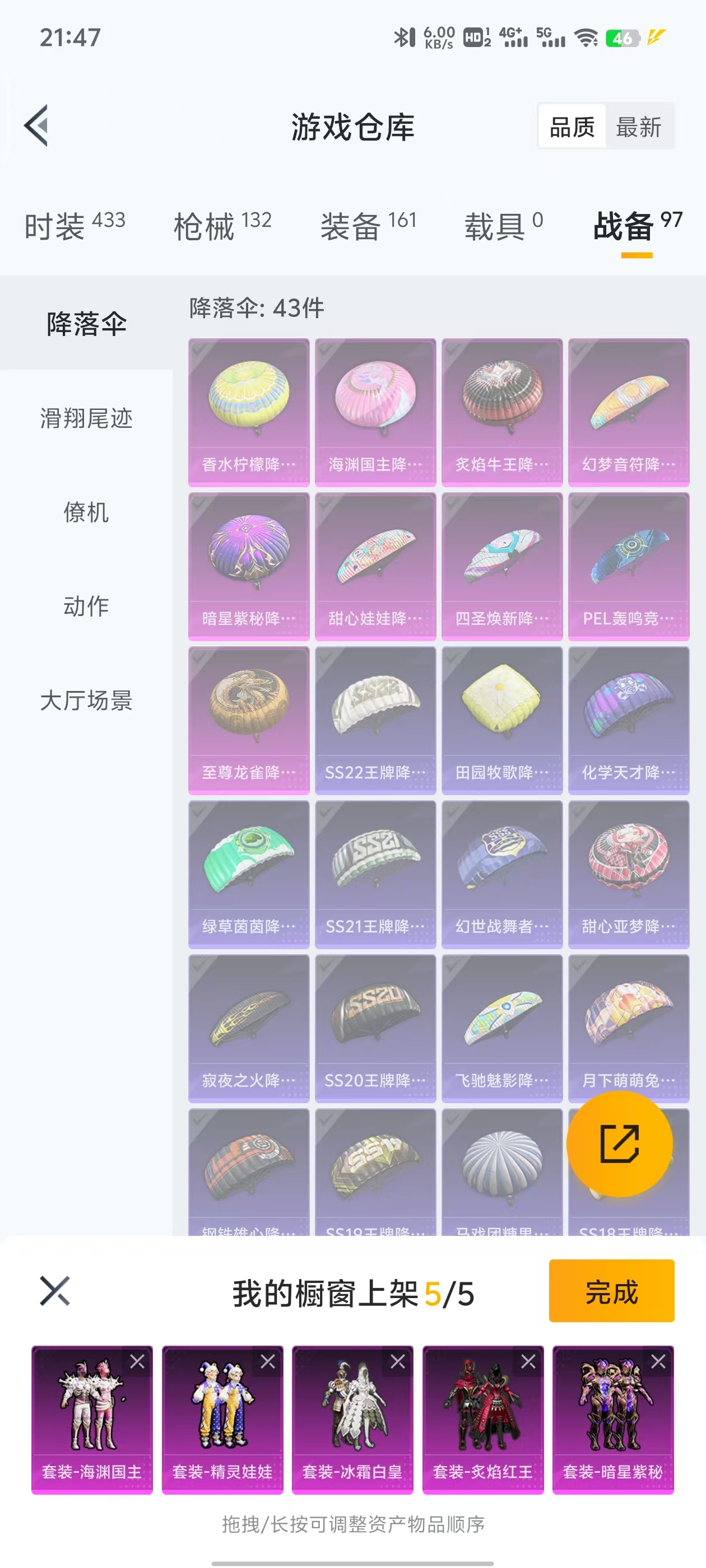The image size is (706, 1568).
Task: Select the 僚机 category
Action: [x=86, y=512]
